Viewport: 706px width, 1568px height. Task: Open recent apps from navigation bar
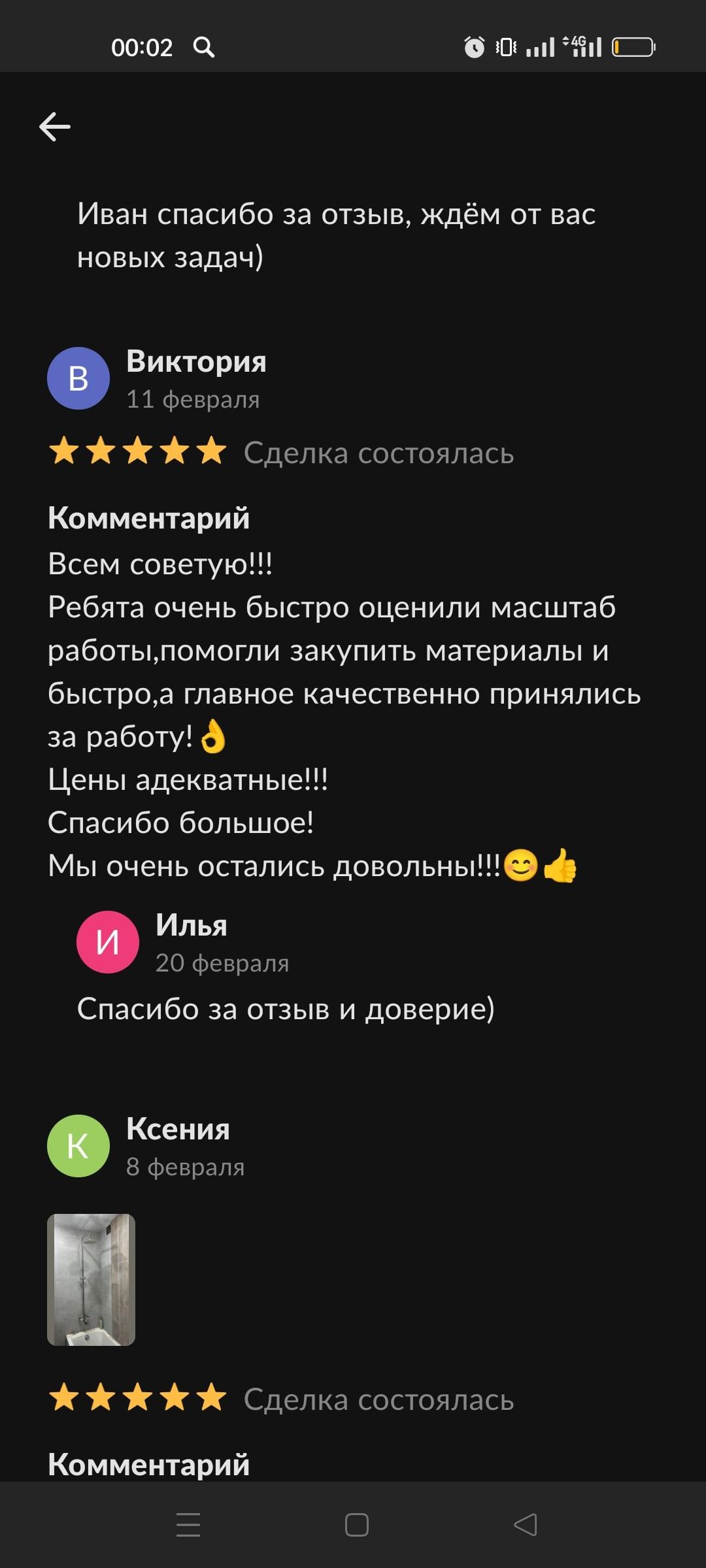click(188, 1525)
